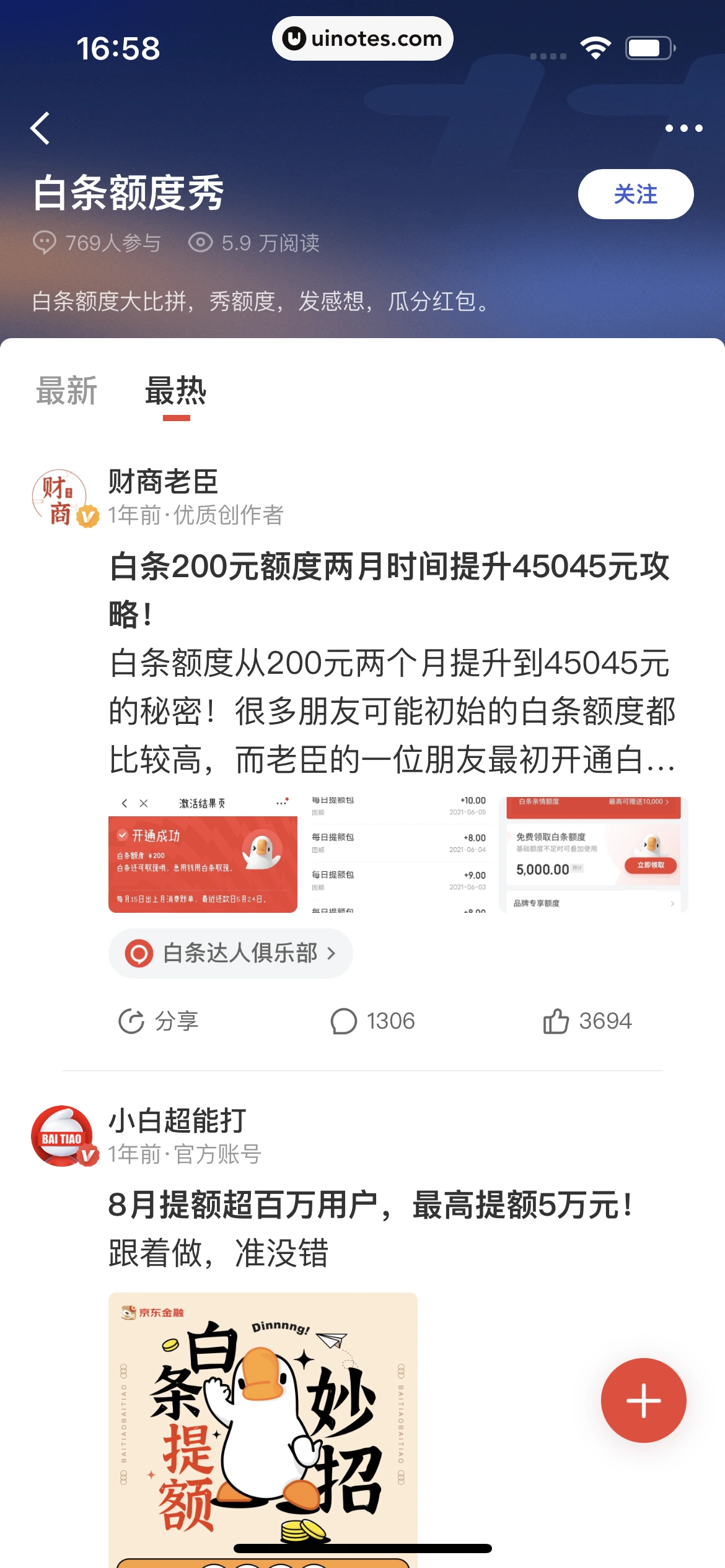Switch to the 最新 tab
The width and height of the screenshot is (725, 1568).
tap(66, 391)
